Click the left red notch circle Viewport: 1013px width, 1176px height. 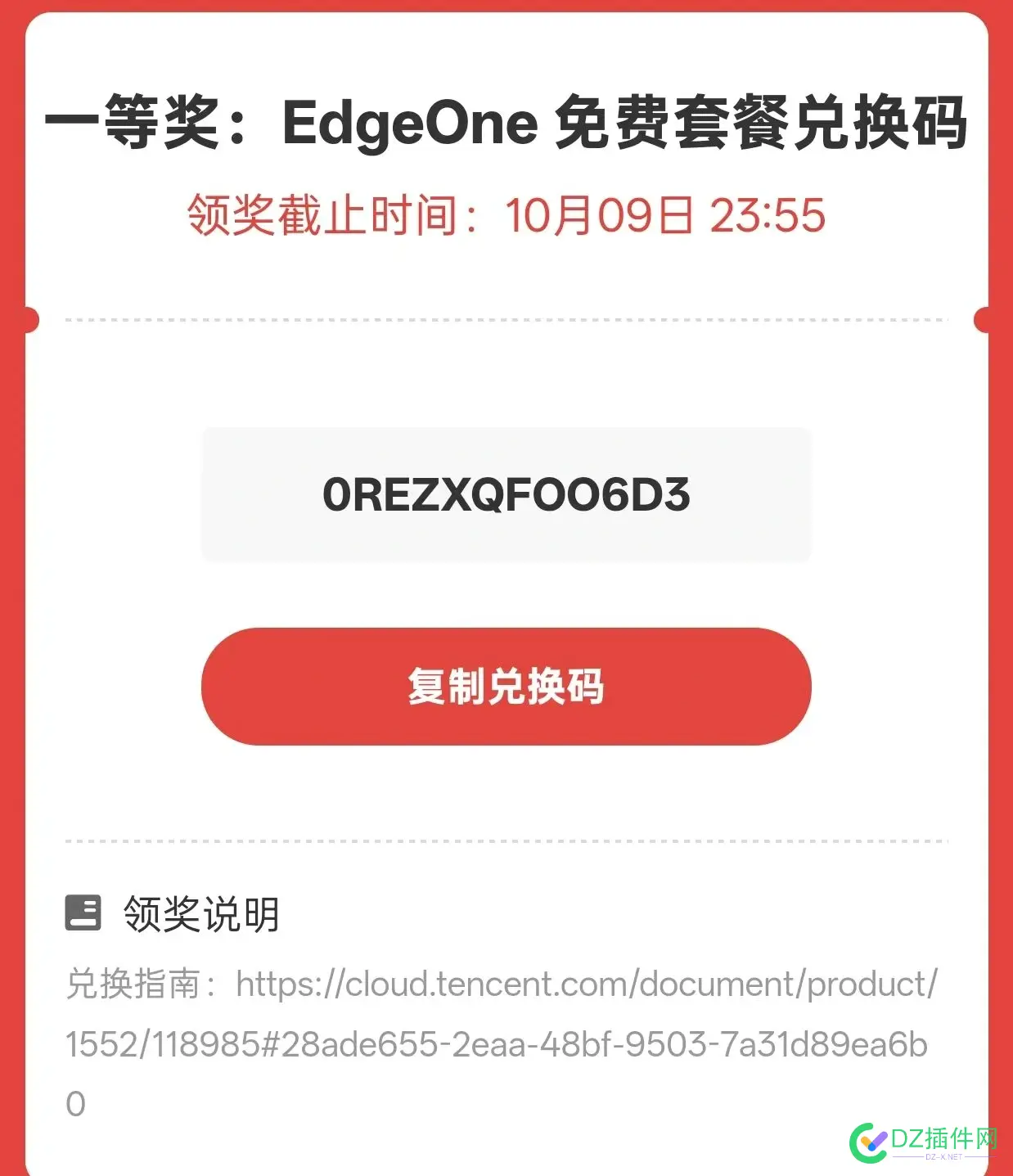(x=31, y=318)
